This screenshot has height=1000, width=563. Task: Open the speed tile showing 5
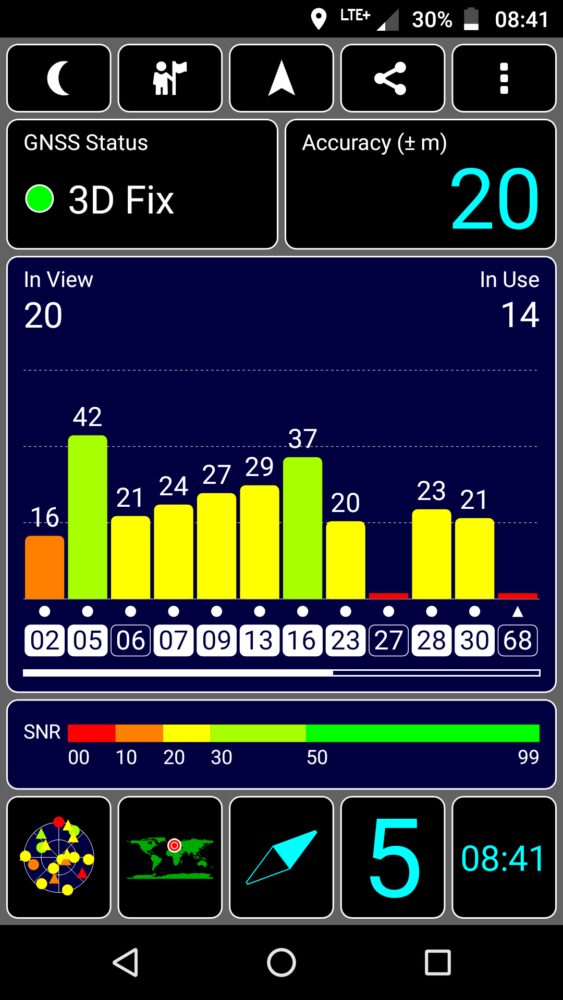[x=393, y=857]
